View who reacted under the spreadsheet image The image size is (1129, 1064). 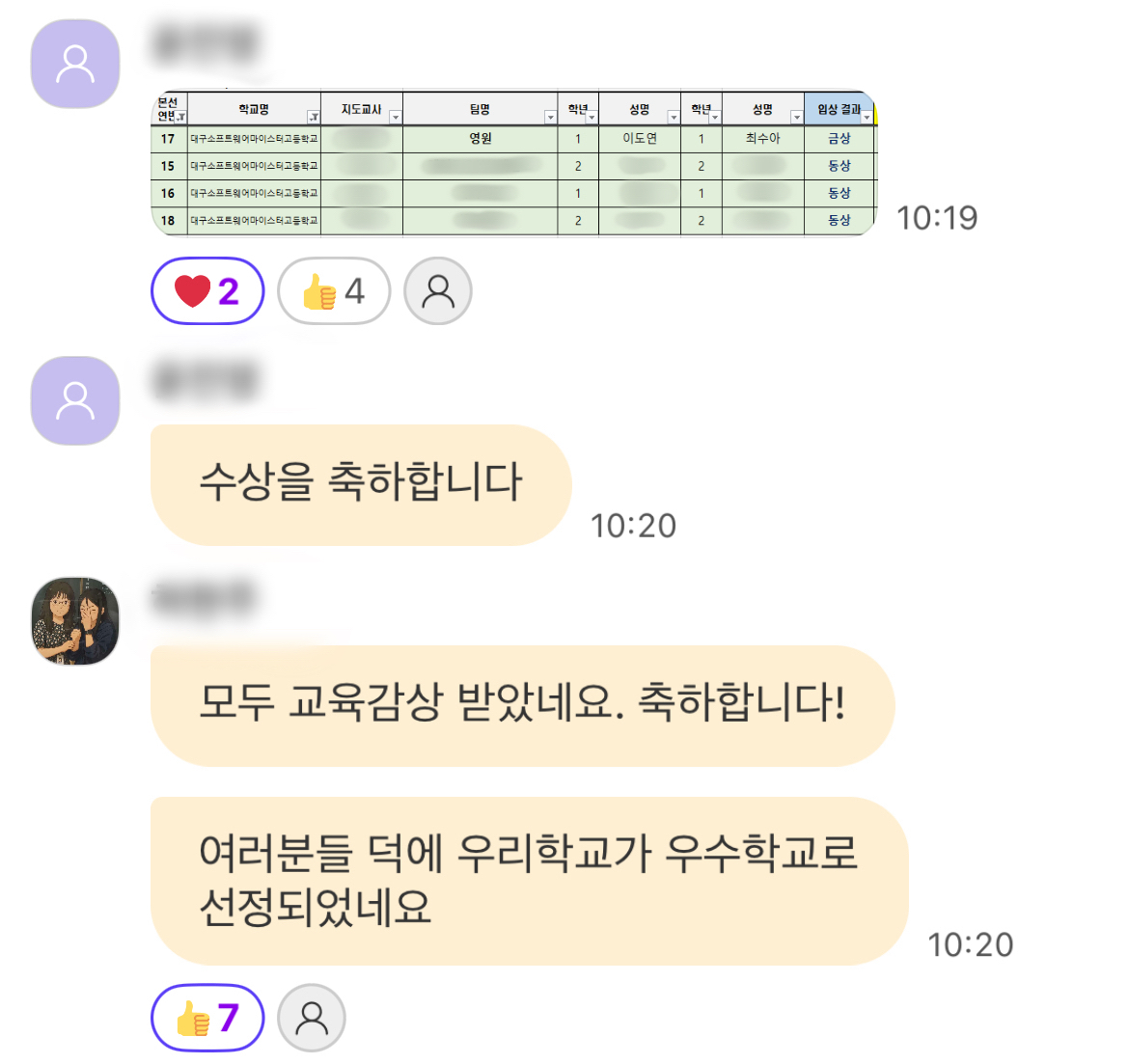coord(438,291)
